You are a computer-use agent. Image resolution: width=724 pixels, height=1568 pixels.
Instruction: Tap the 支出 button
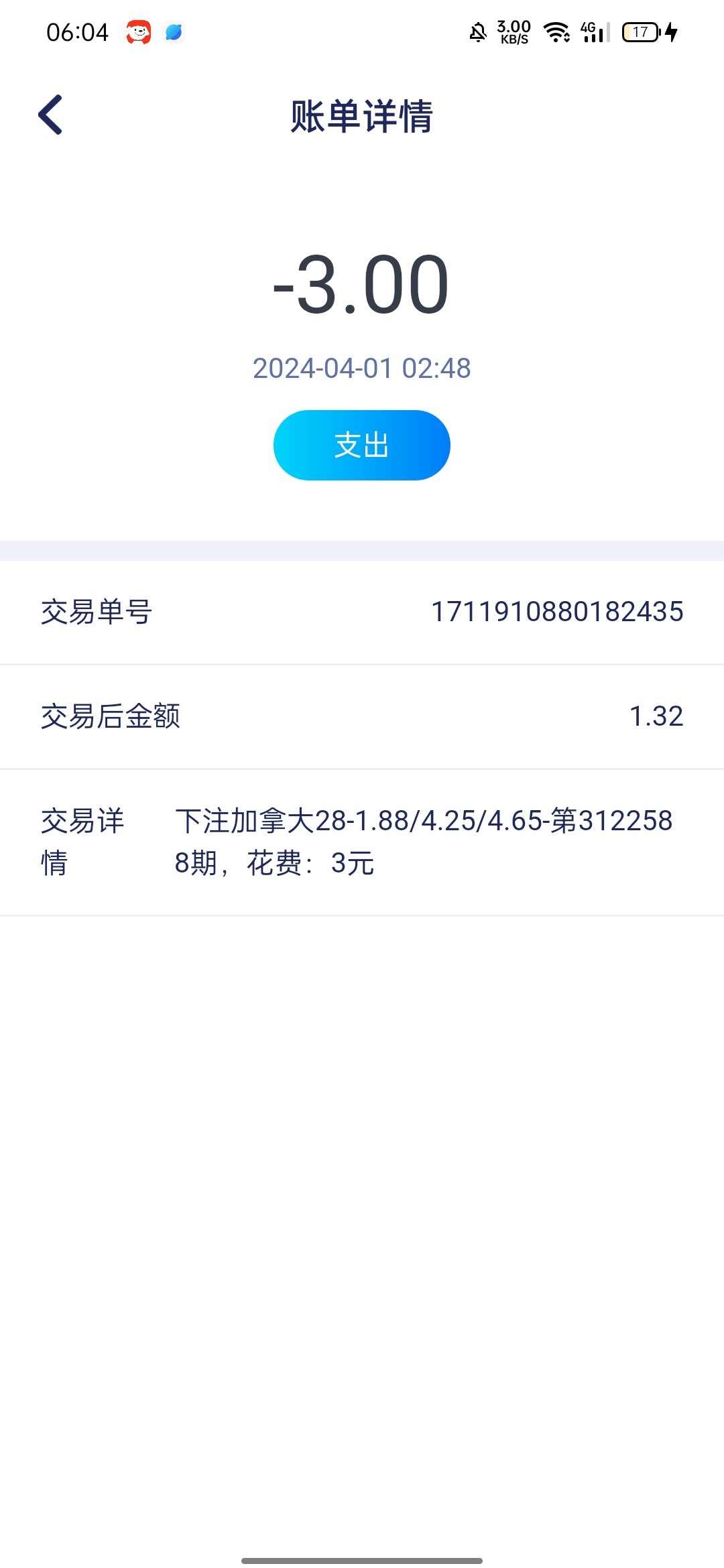361,445
